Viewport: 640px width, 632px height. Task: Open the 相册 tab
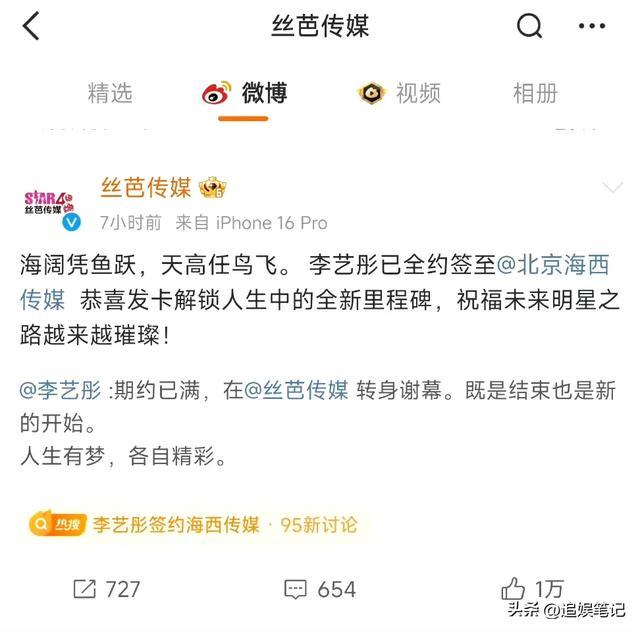[x=535, y=93]
